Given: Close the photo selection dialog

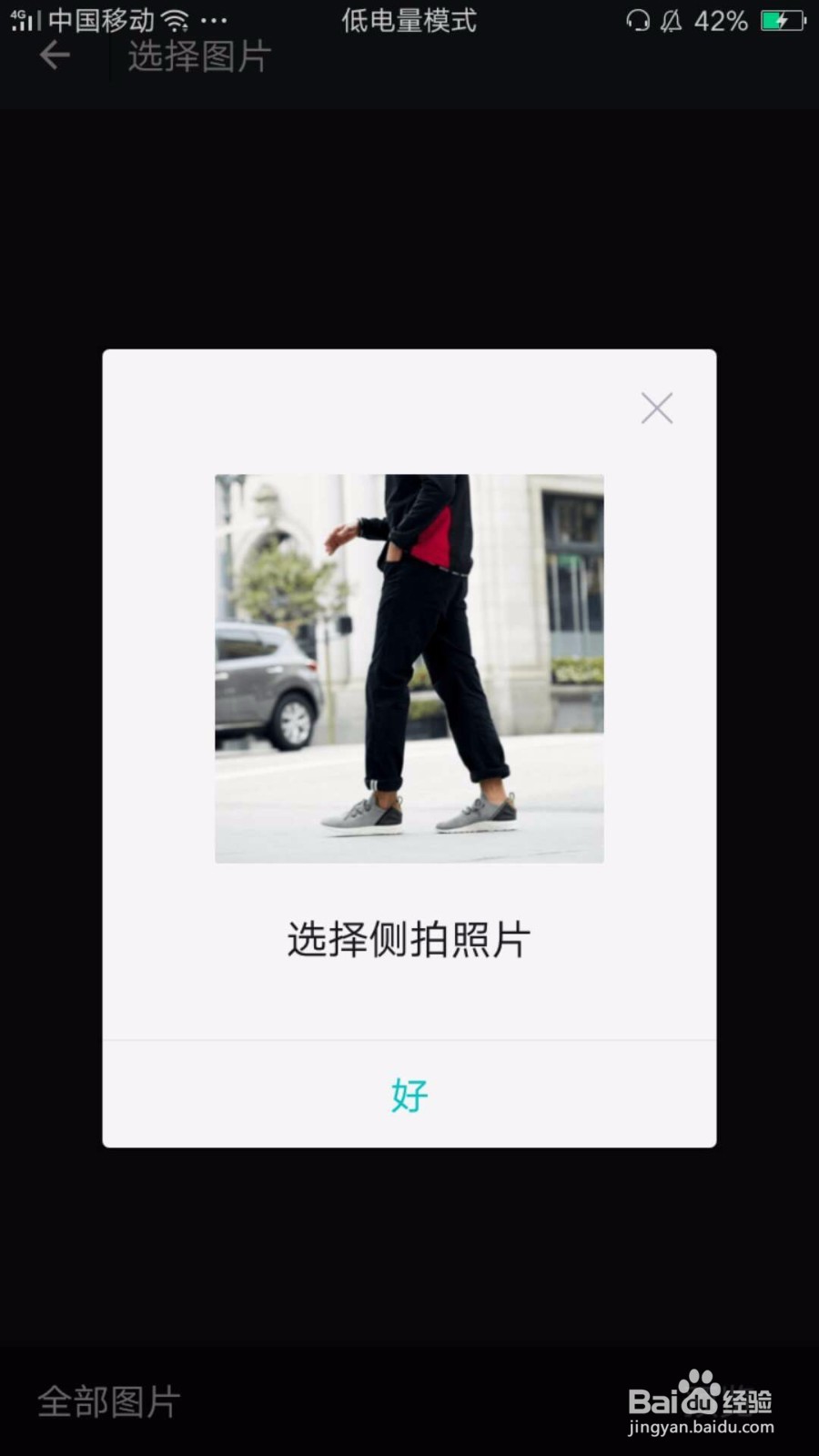Looking at the screenshot, I should tap(656, 409).
